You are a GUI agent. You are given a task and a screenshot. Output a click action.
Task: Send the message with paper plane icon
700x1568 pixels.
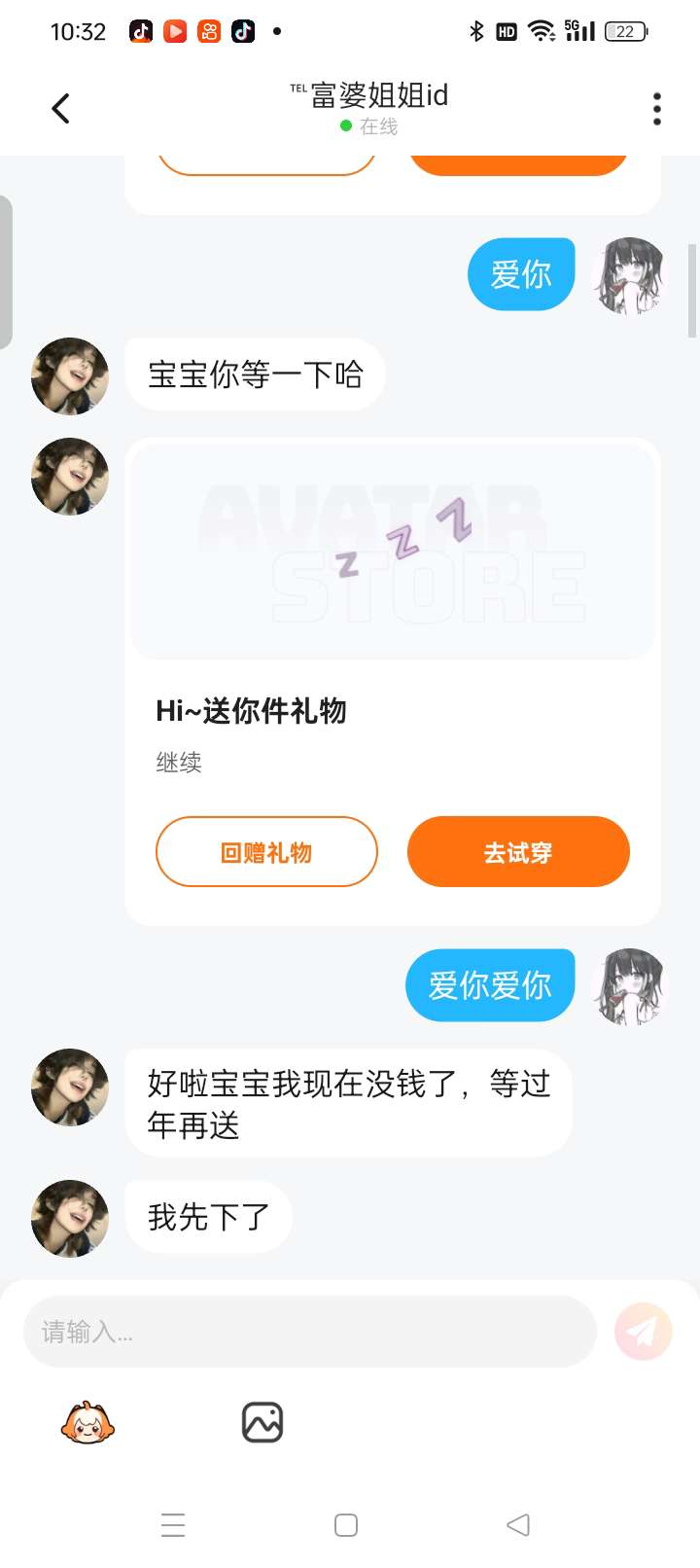coord(643,1331)
